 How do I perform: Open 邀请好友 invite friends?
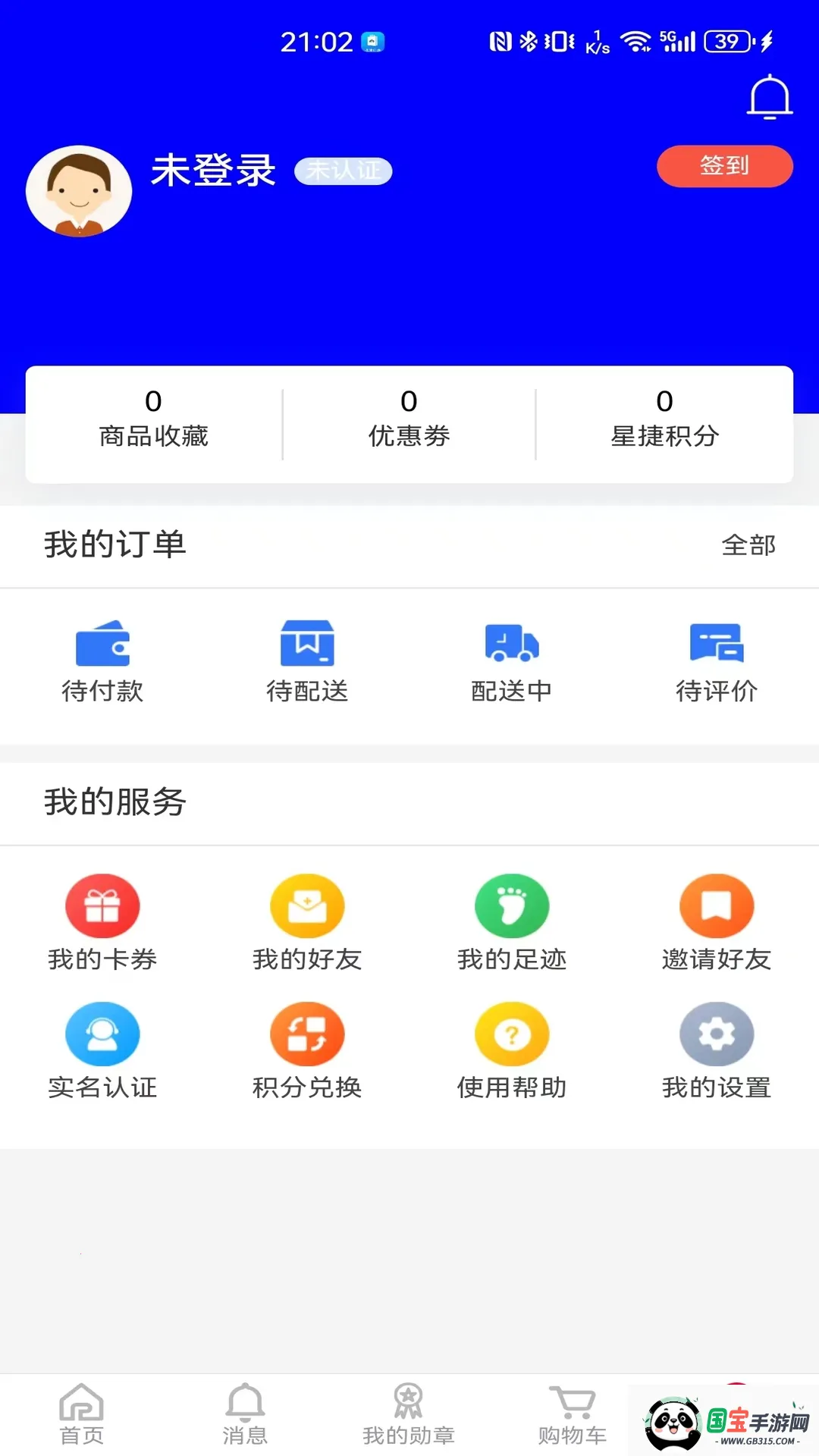[717, 921]
